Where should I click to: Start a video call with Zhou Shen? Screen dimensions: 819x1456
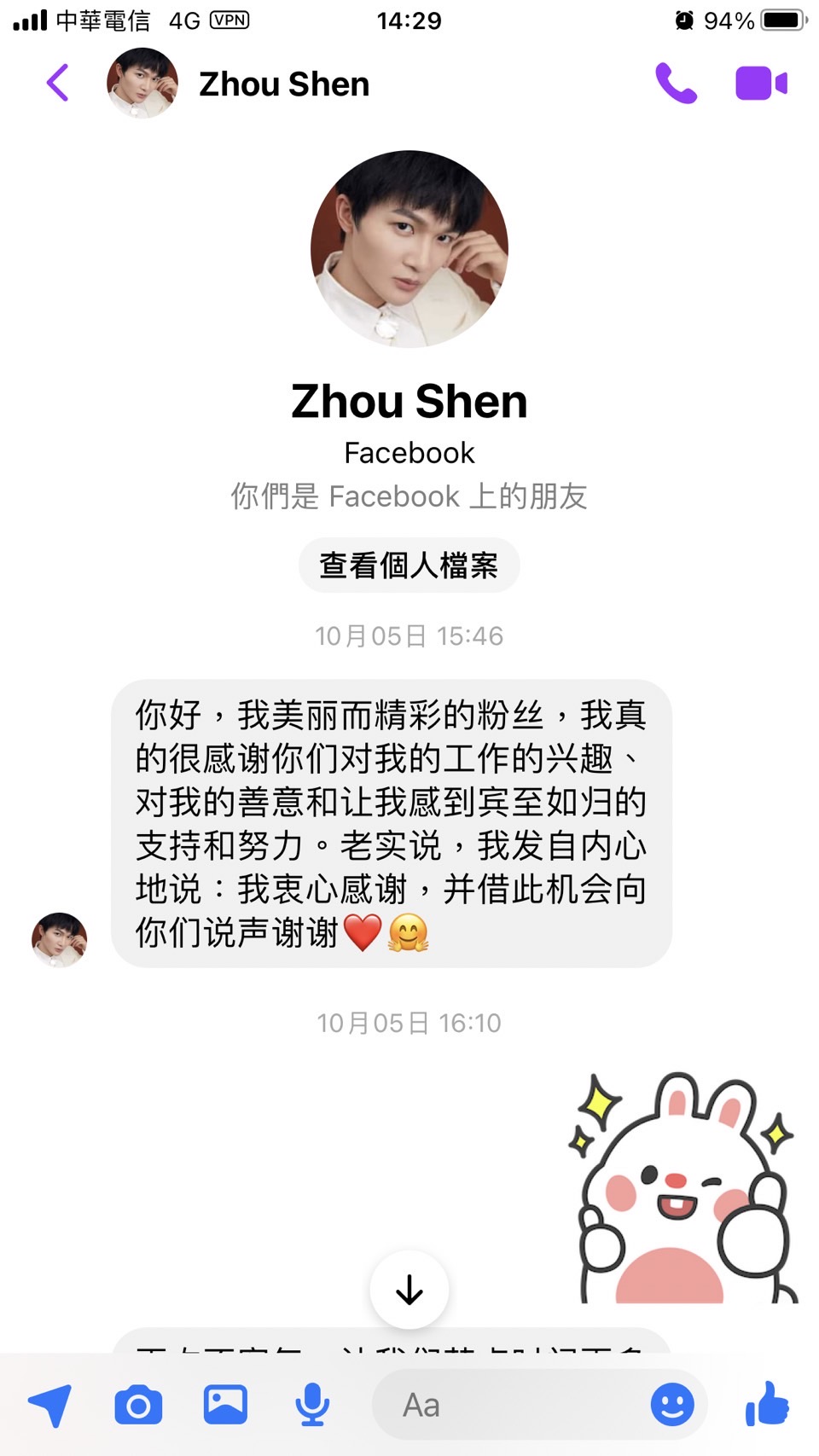(761, 84)
